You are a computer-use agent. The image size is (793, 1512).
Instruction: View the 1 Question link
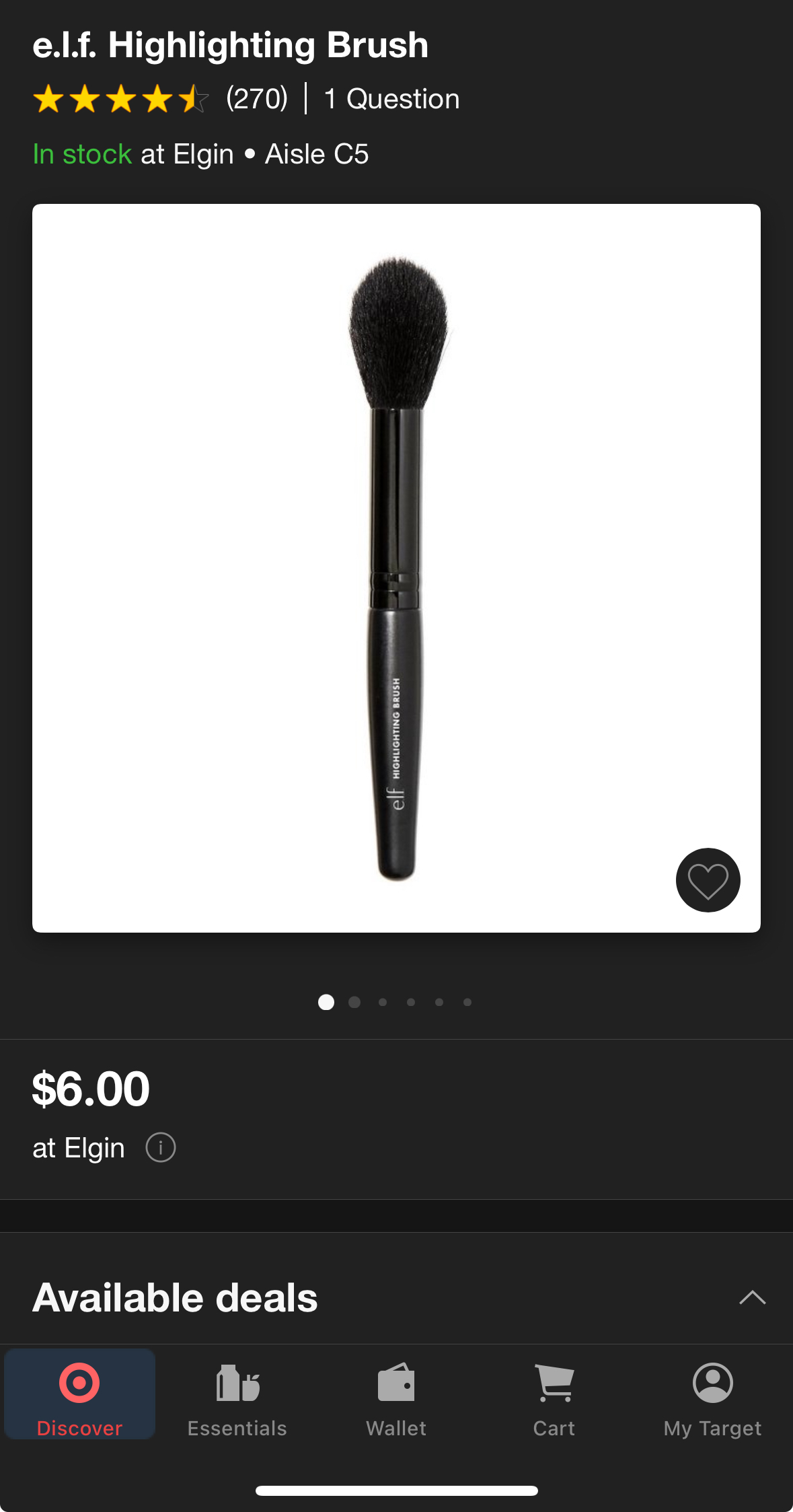point(391,99)
